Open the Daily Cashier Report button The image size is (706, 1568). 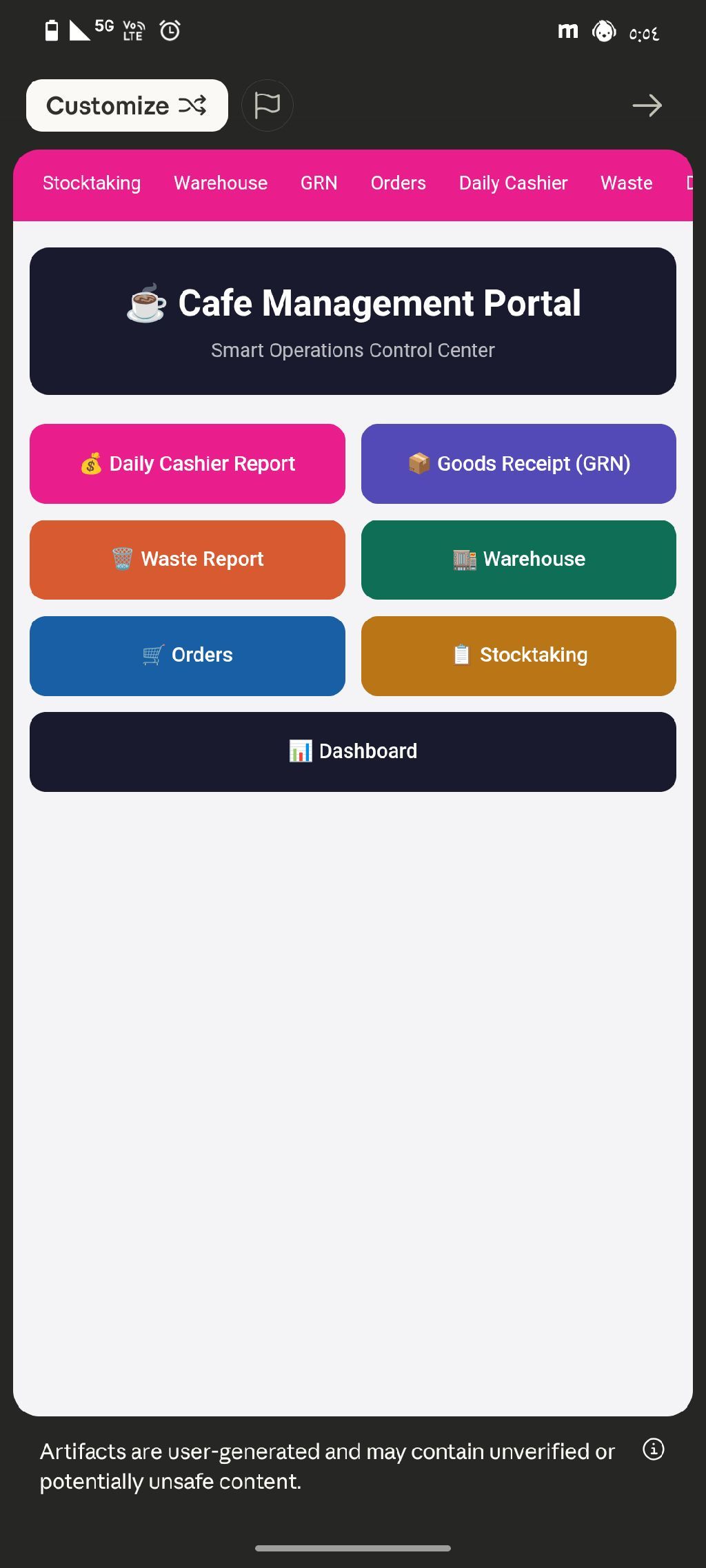coord(188,464)
